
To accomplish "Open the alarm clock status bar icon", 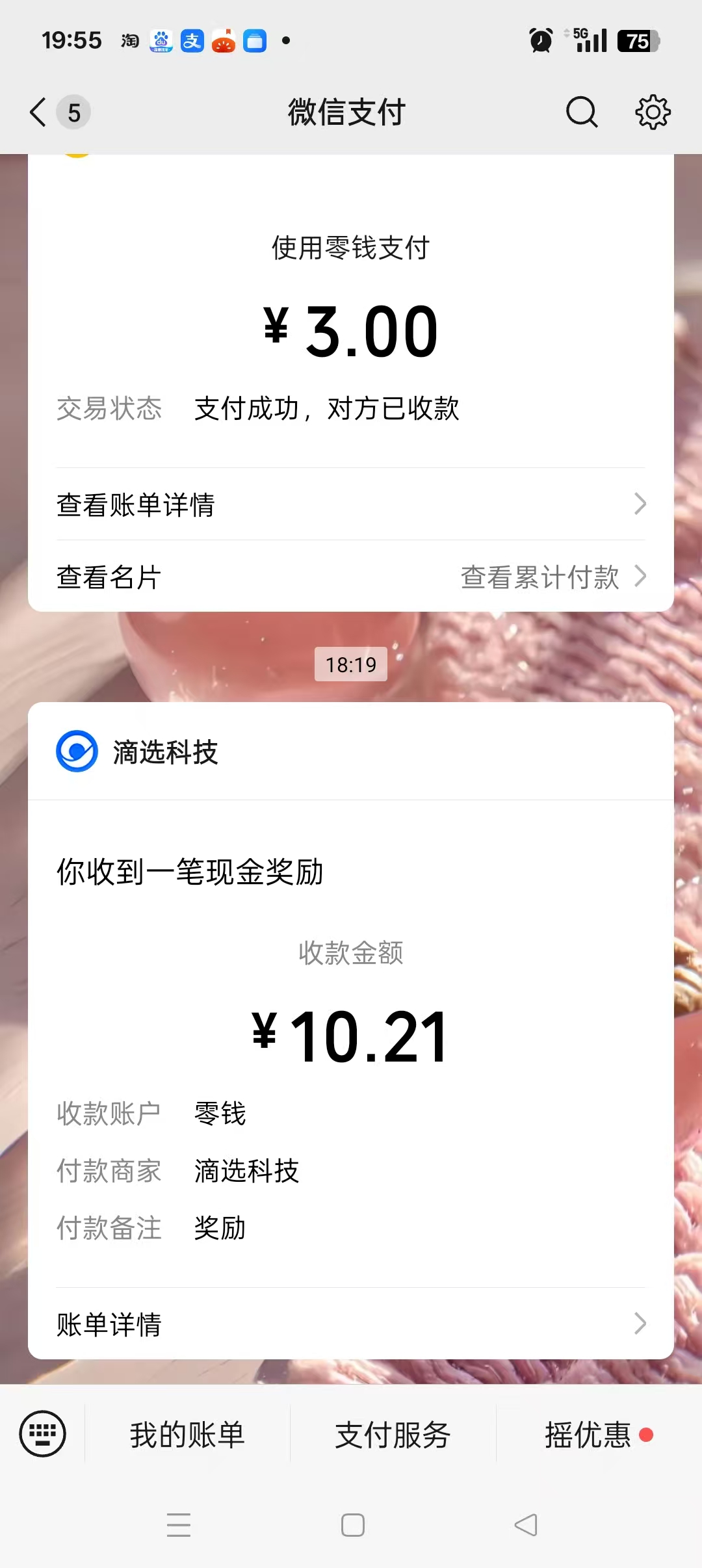I will coord(541,41).
